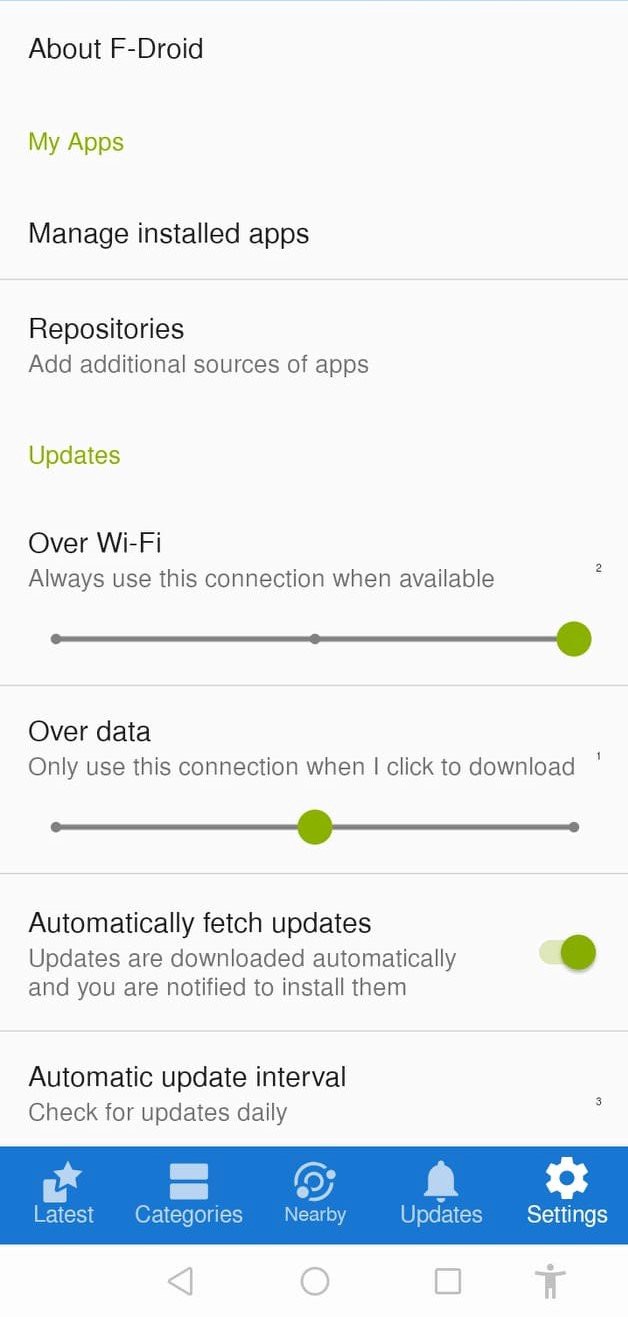Disable Automatically fetch updates switch
Viewport: 628px width, 1317px height.
click(567, 952)
